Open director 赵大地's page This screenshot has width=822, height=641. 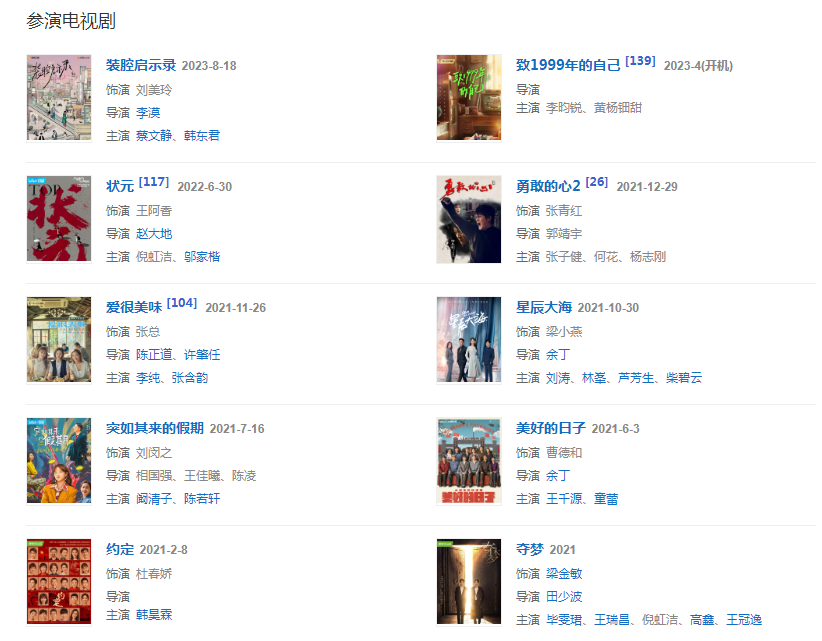pos(154,234)
